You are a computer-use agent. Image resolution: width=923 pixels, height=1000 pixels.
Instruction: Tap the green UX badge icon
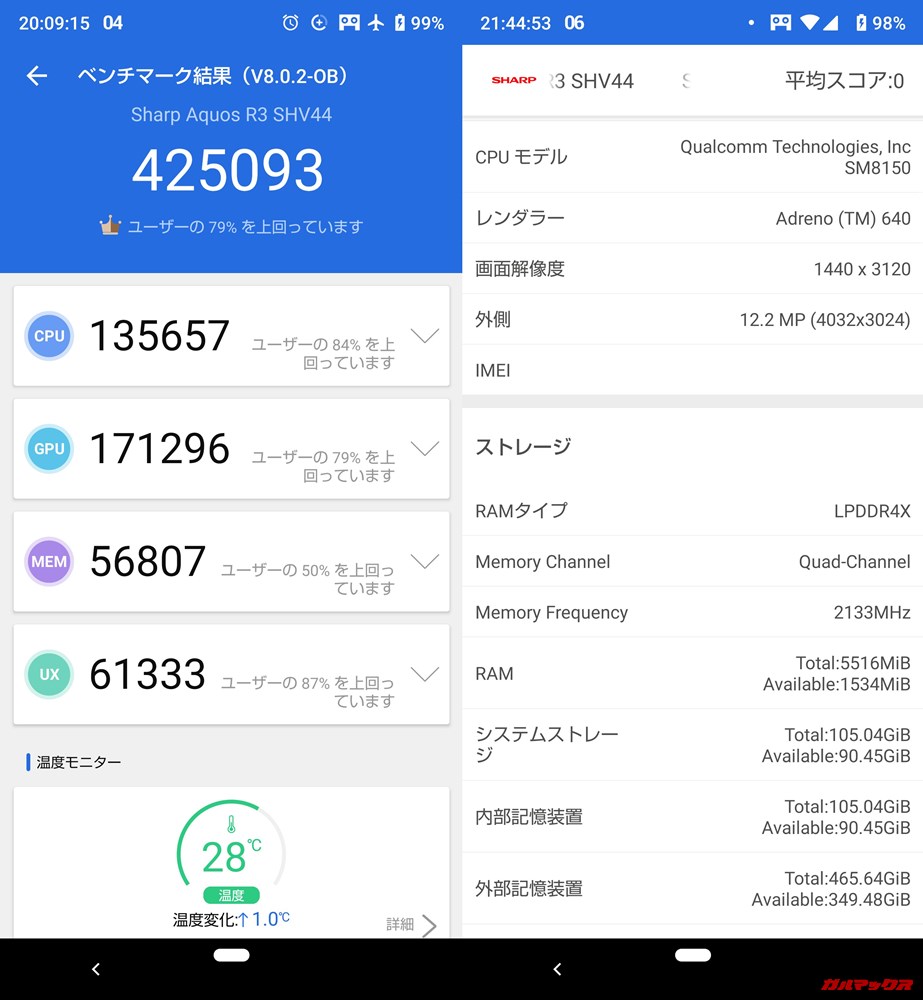(x=49, y=675)
